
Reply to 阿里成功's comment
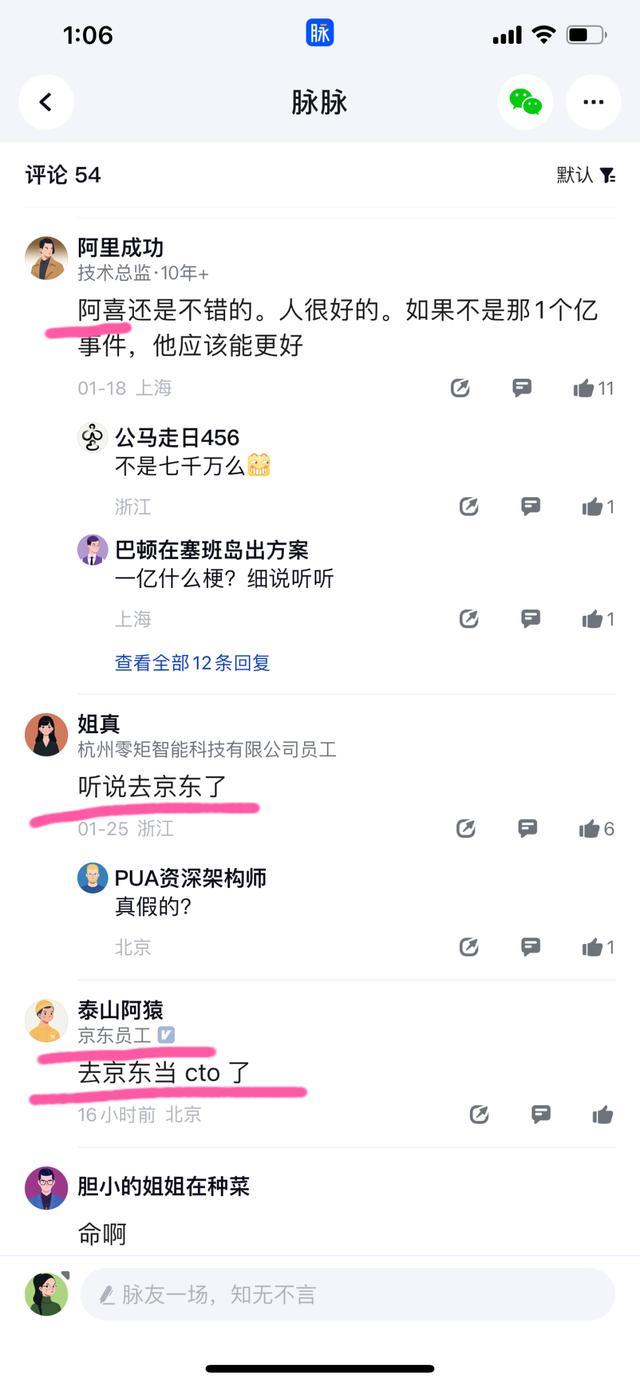(x=522, y=388)
